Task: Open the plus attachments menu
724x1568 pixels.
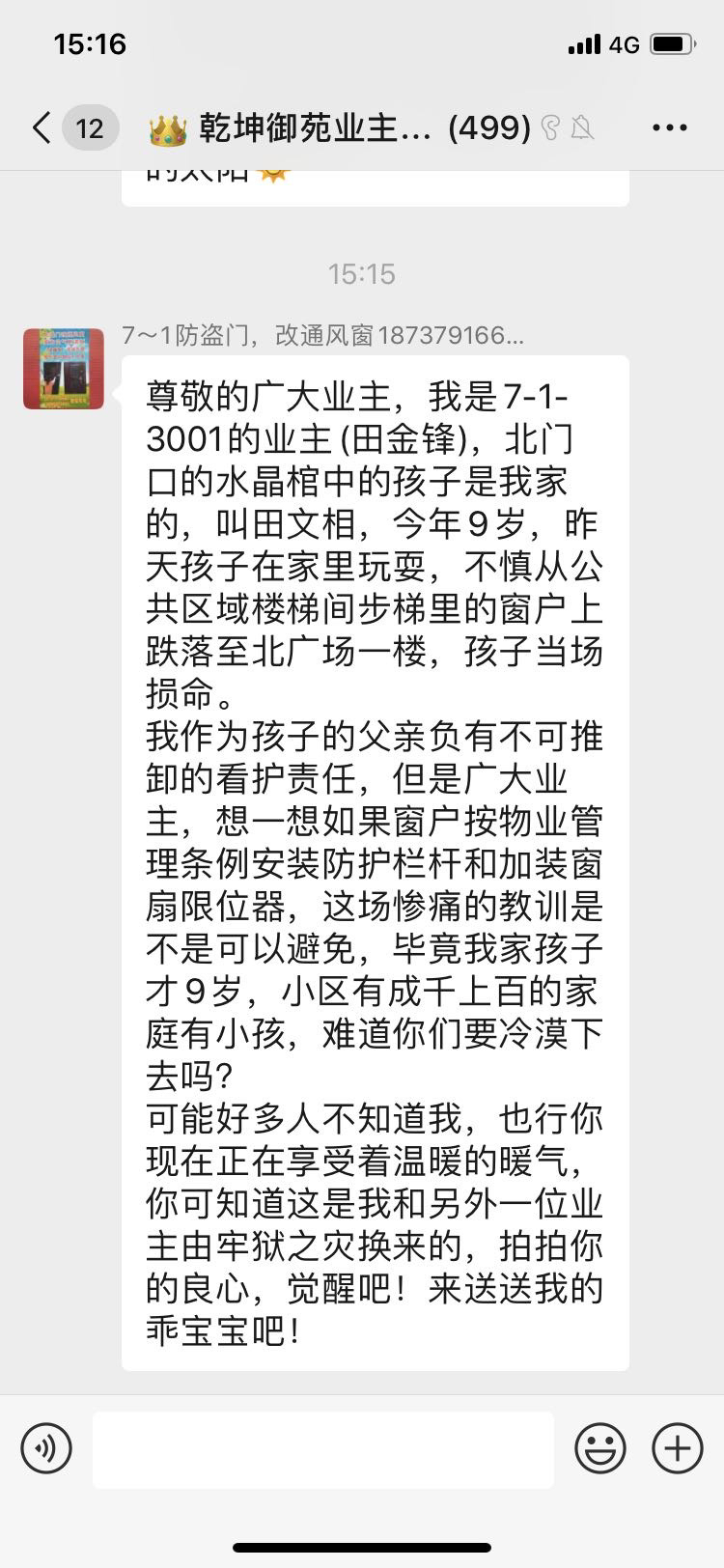Action: click(x=677, y=1448)
